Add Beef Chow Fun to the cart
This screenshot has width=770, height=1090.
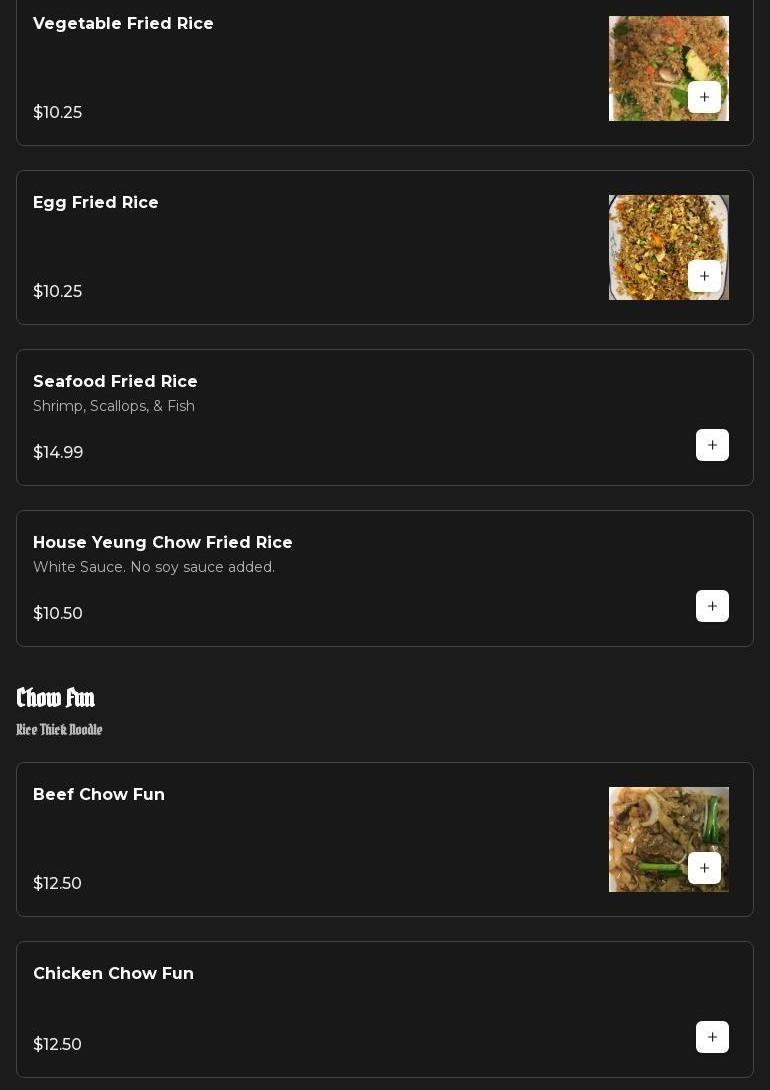tap(704, 868)
